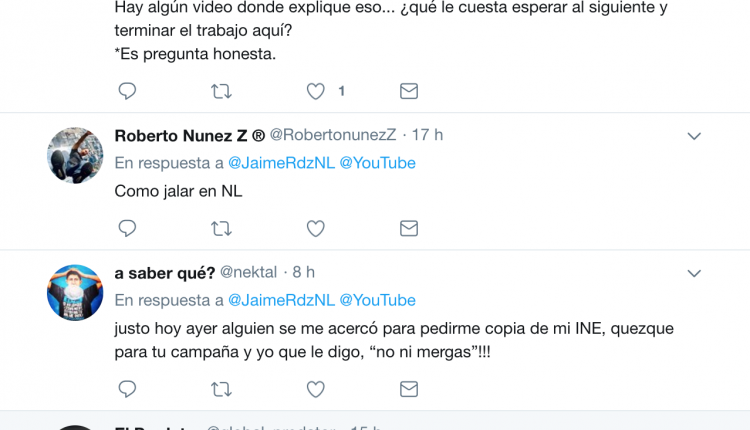Image resolution: width=750 pixels, height=430 pixels.
Task: Retweet @nektal's INE tweet
Action: [221, 388]
